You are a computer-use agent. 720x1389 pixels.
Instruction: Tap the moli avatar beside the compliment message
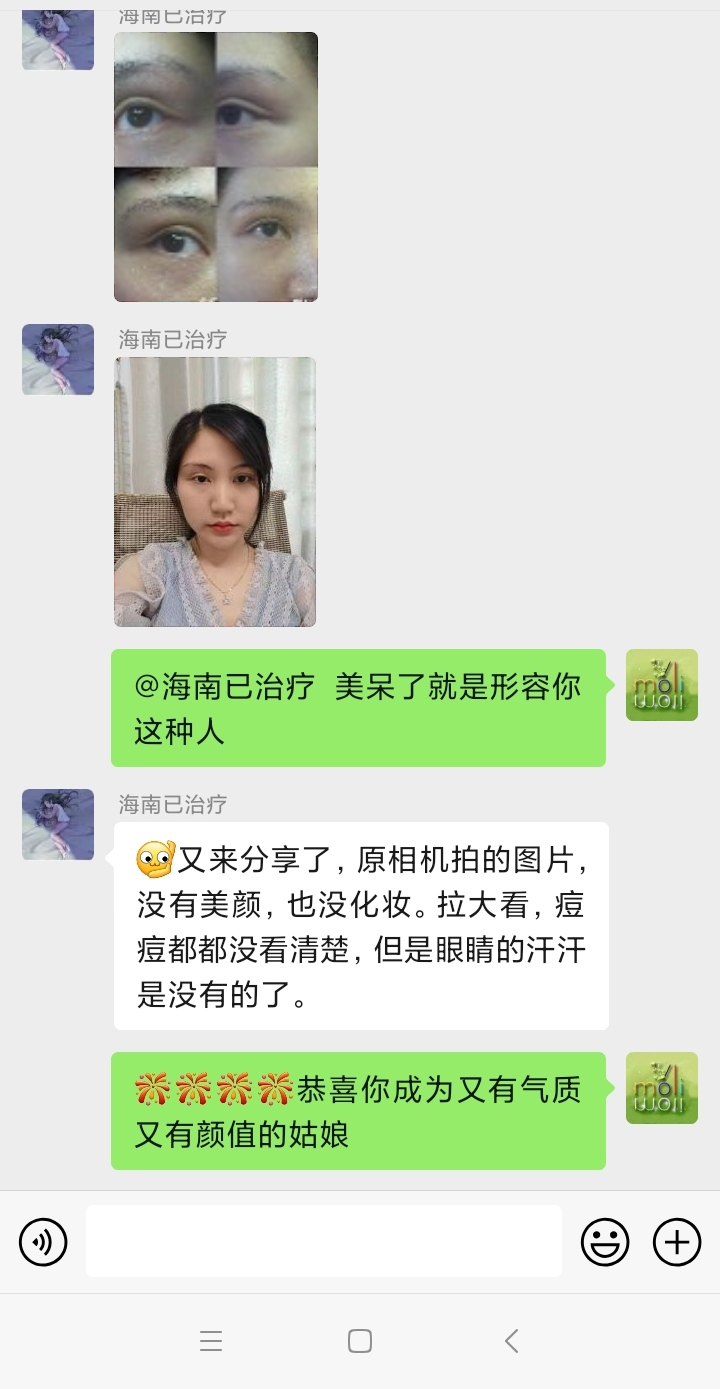pyautogui.click(x=661, y=685)
